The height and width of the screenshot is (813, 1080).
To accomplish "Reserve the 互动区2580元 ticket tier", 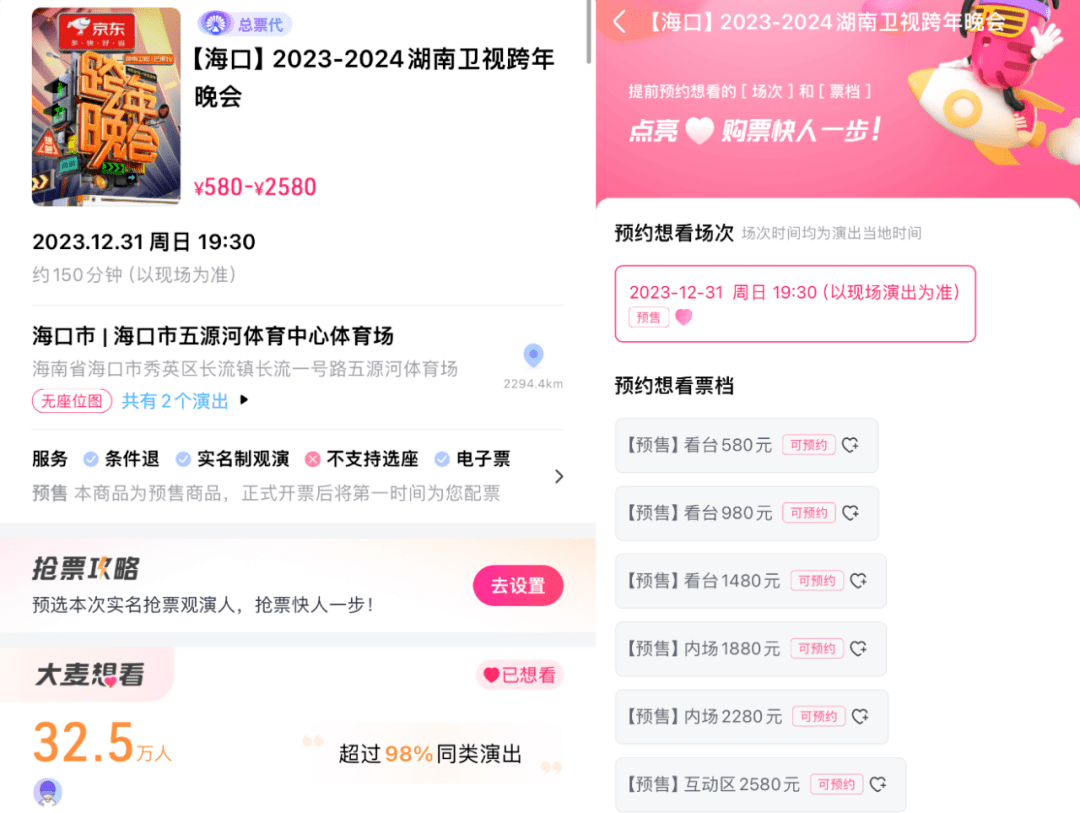I will coord(760,785).
